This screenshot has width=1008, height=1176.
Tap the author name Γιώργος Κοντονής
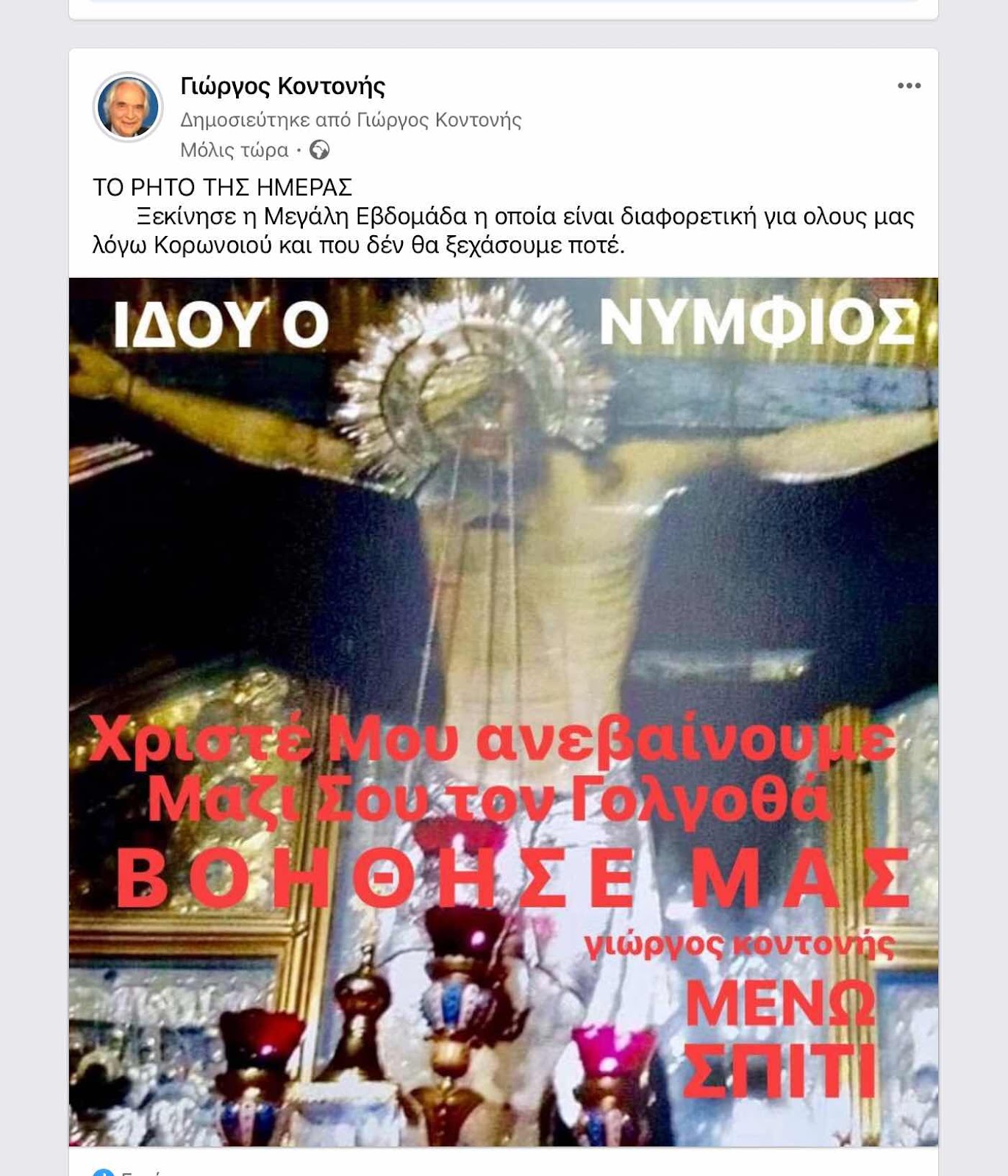pyautogui.click(x=282, y=87)
